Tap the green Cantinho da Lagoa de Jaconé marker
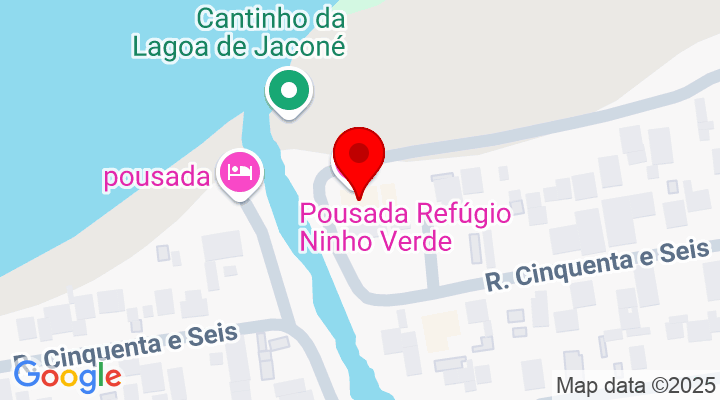Screen dimensions: 720x400 289,92
